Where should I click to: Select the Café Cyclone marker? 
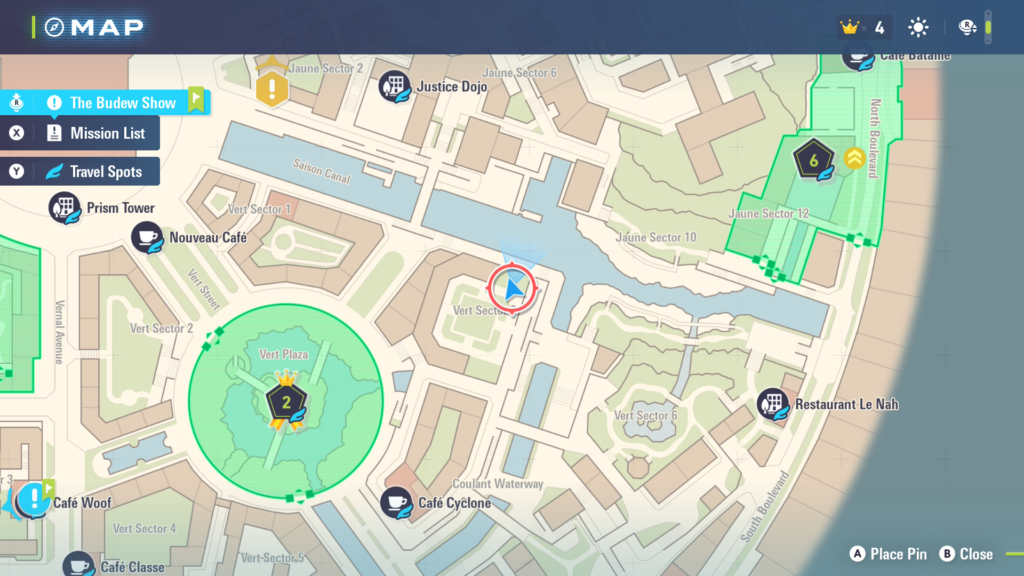[x=397, y=503]
